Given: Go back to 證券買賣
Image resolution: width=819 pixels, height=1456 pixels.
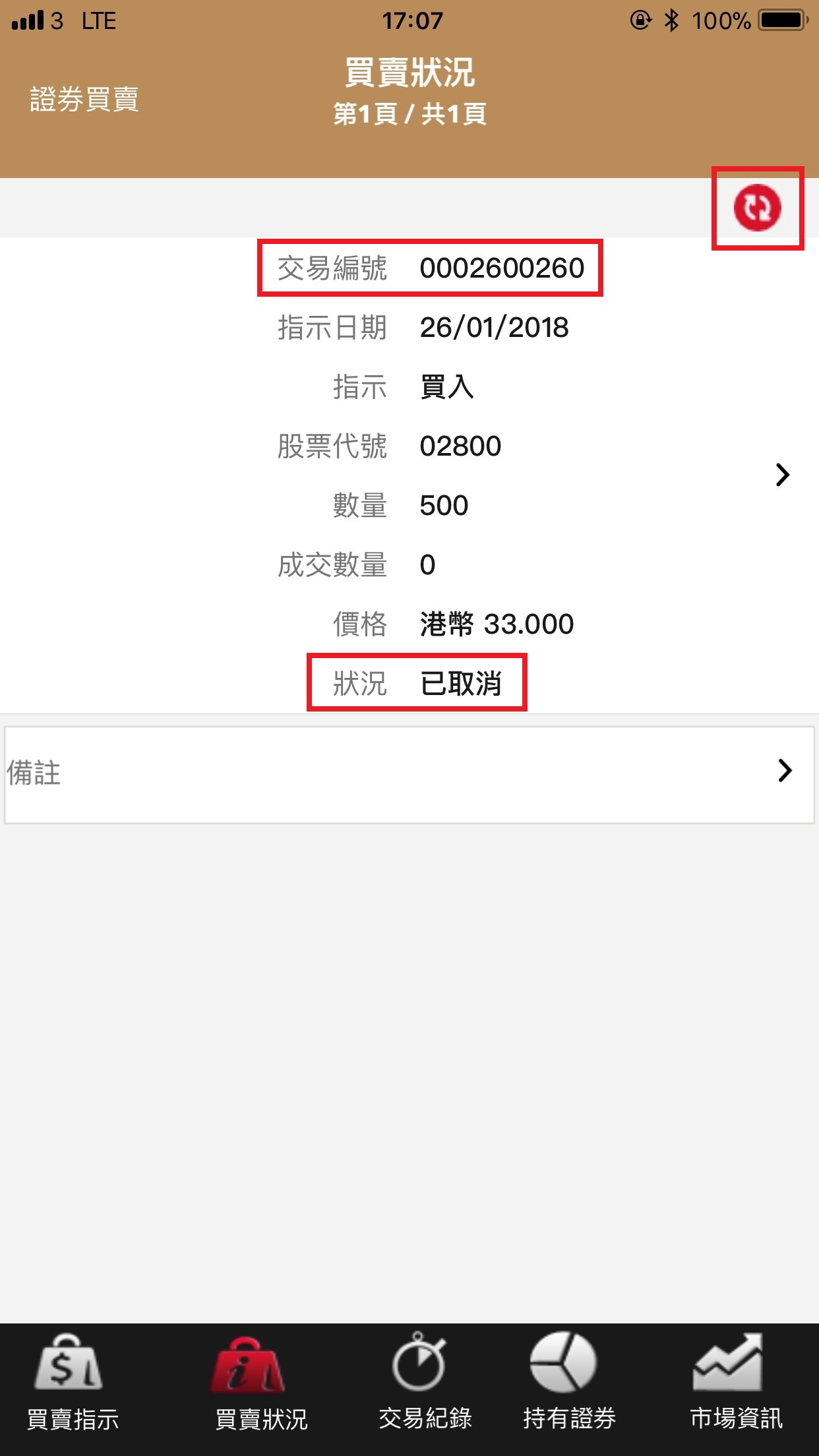Looking at the screenshot, I should tap(84, 100).
